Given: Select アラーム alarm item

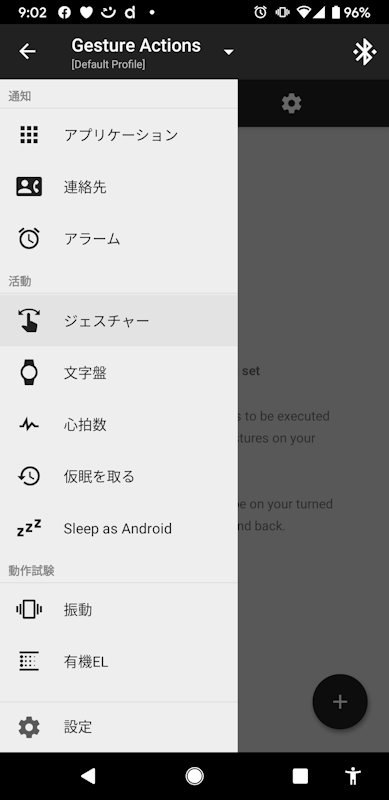Looking at the screenshot, I should click(118, 238).
